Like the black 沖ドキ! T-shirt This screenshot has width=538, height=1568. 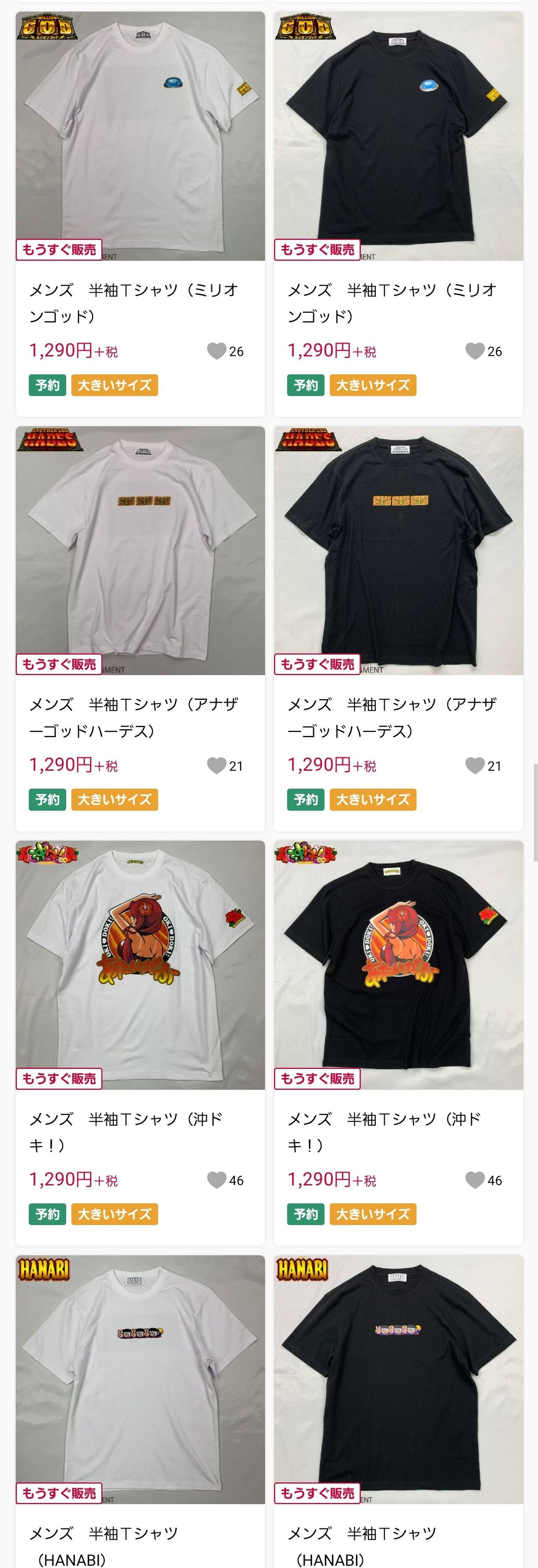(475, 1180)
